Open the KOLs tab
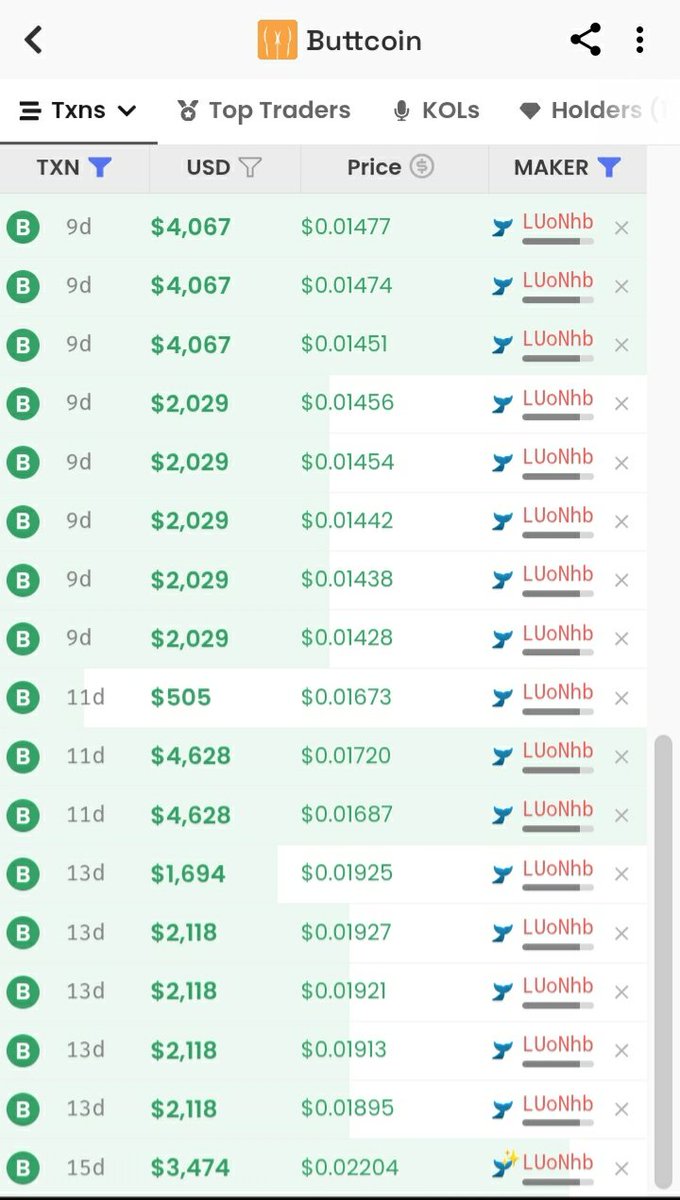The height and width of the screenshot is (1200, 680). pos(436,111)
